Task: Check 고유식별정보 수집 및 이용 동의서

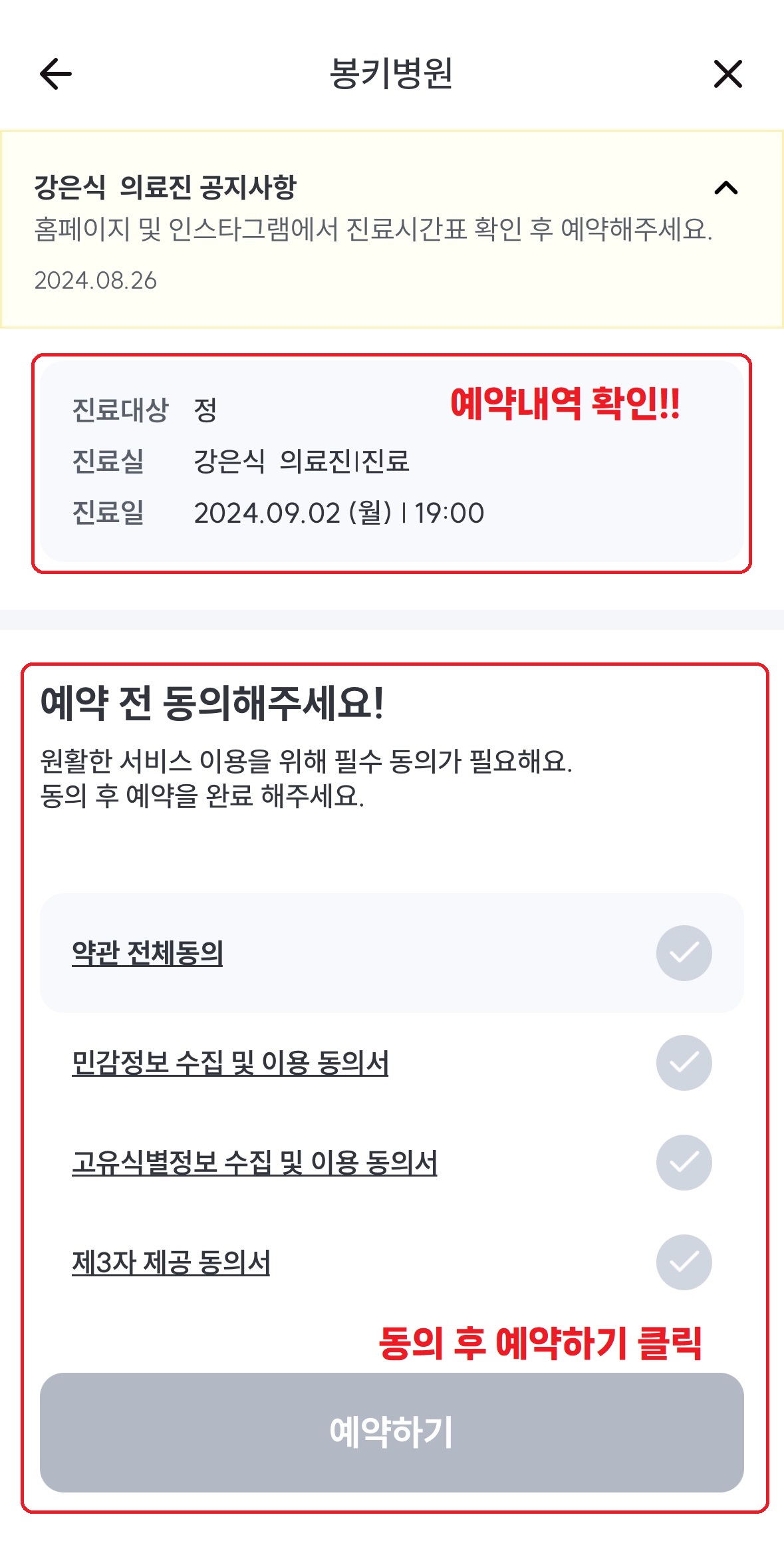Action: [684, 1162]
